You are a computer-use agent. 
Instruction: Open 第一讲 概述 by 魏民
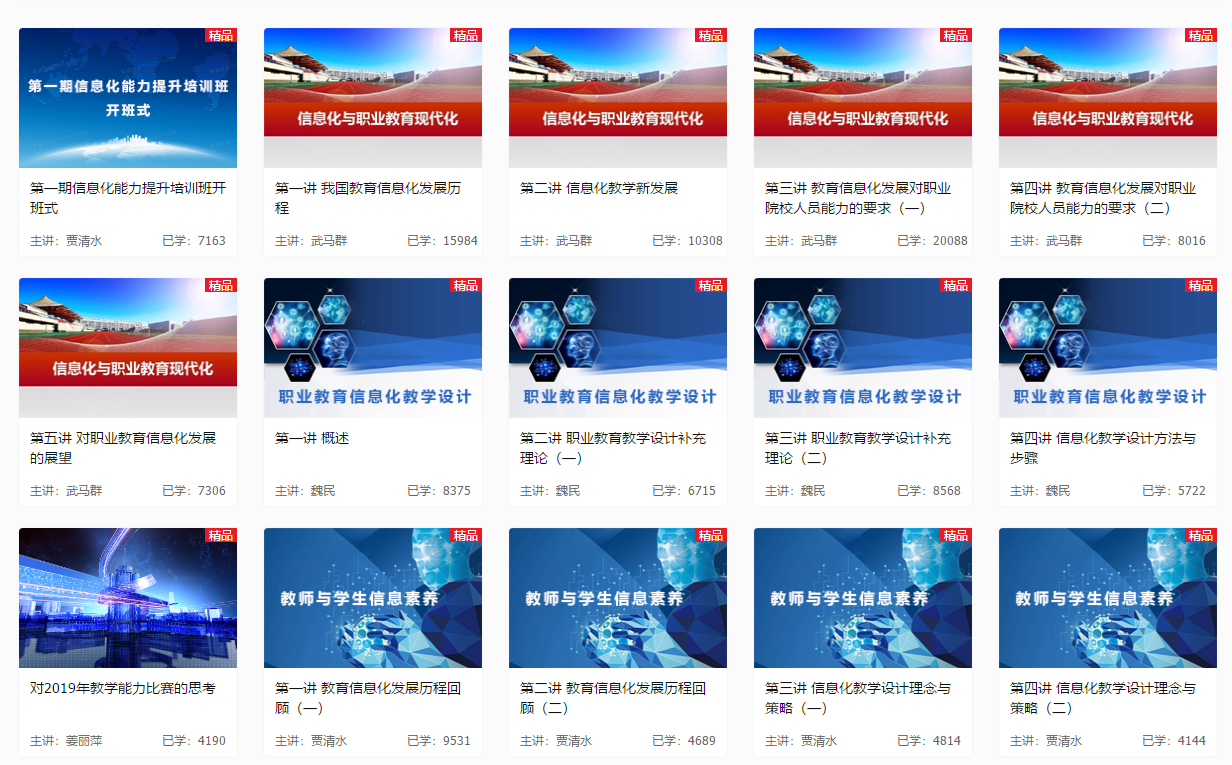click(x=372, y=348)
